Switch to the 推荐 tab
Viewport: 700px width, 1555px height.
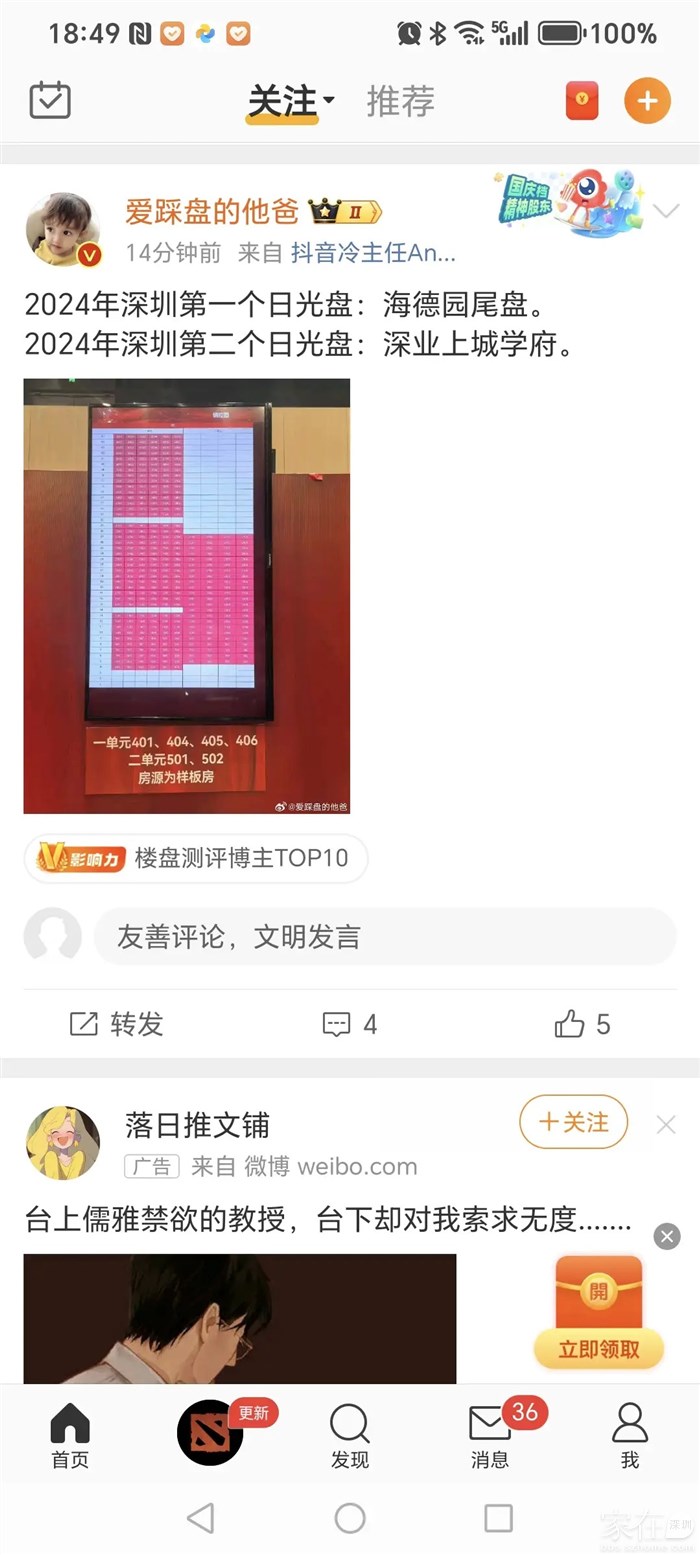tap(400, 101)
